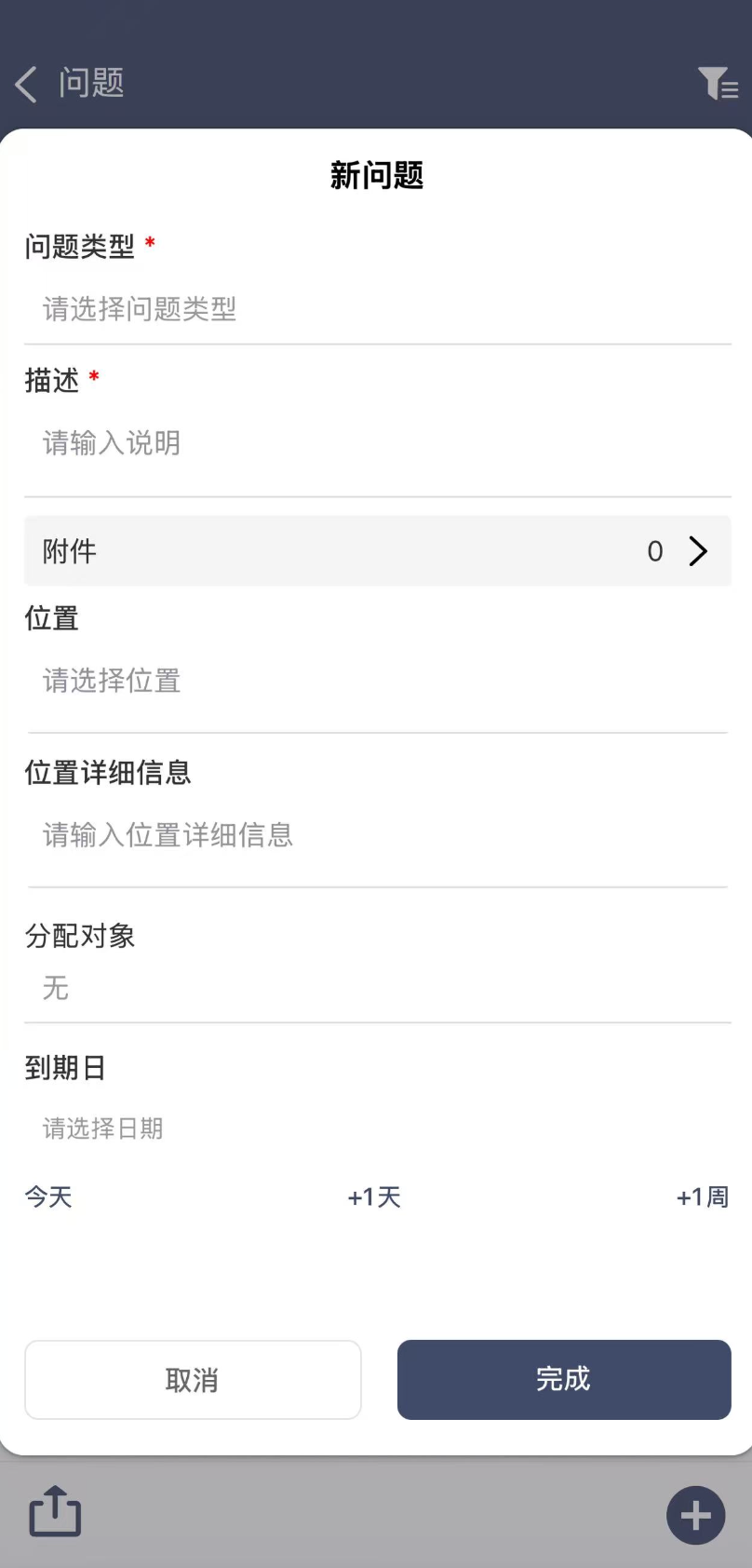Open the 位置 location picker
The height and width of the screenshot is (1568, 752).
[x=377, y=681]
